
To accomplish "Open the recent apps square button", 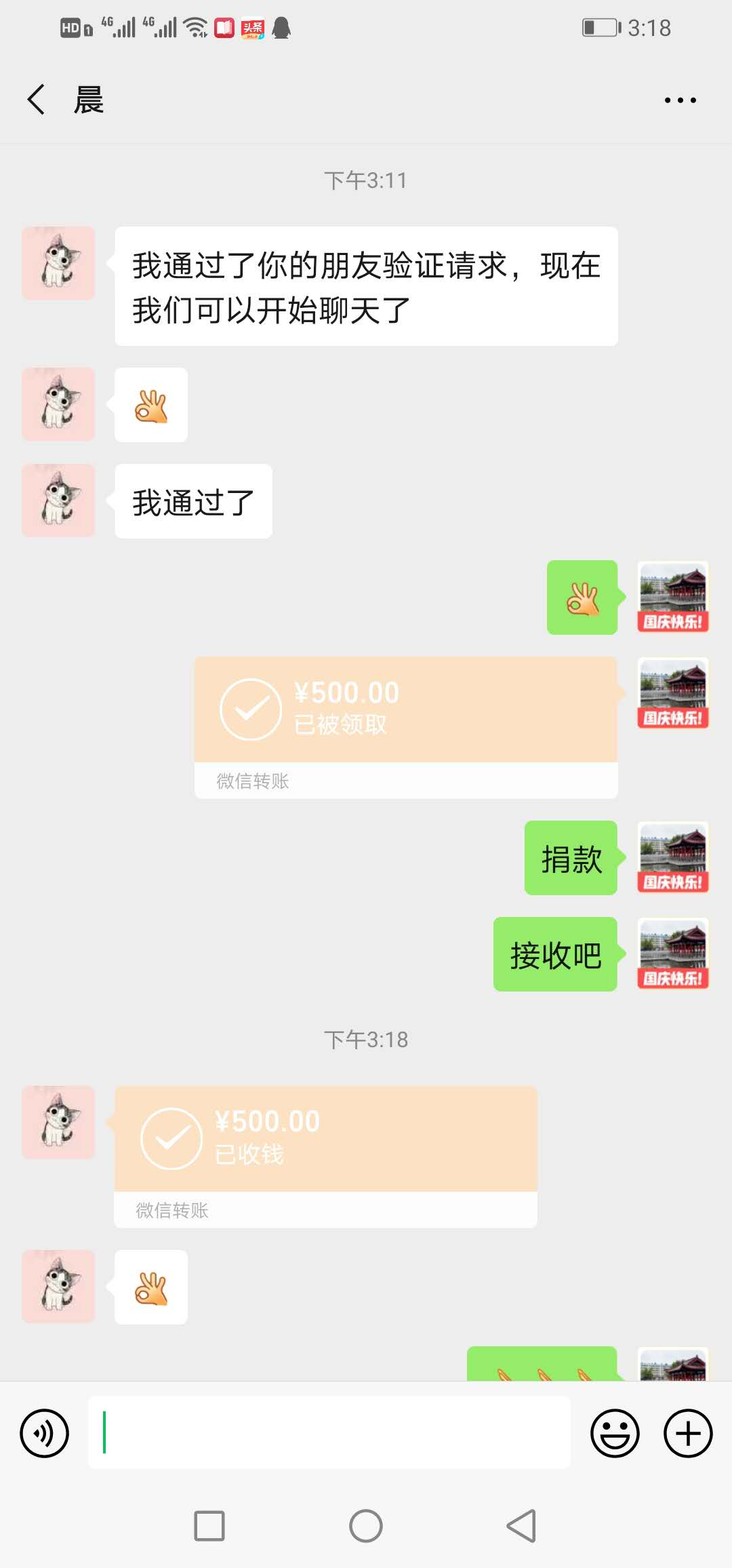I will coord(209,1526).
